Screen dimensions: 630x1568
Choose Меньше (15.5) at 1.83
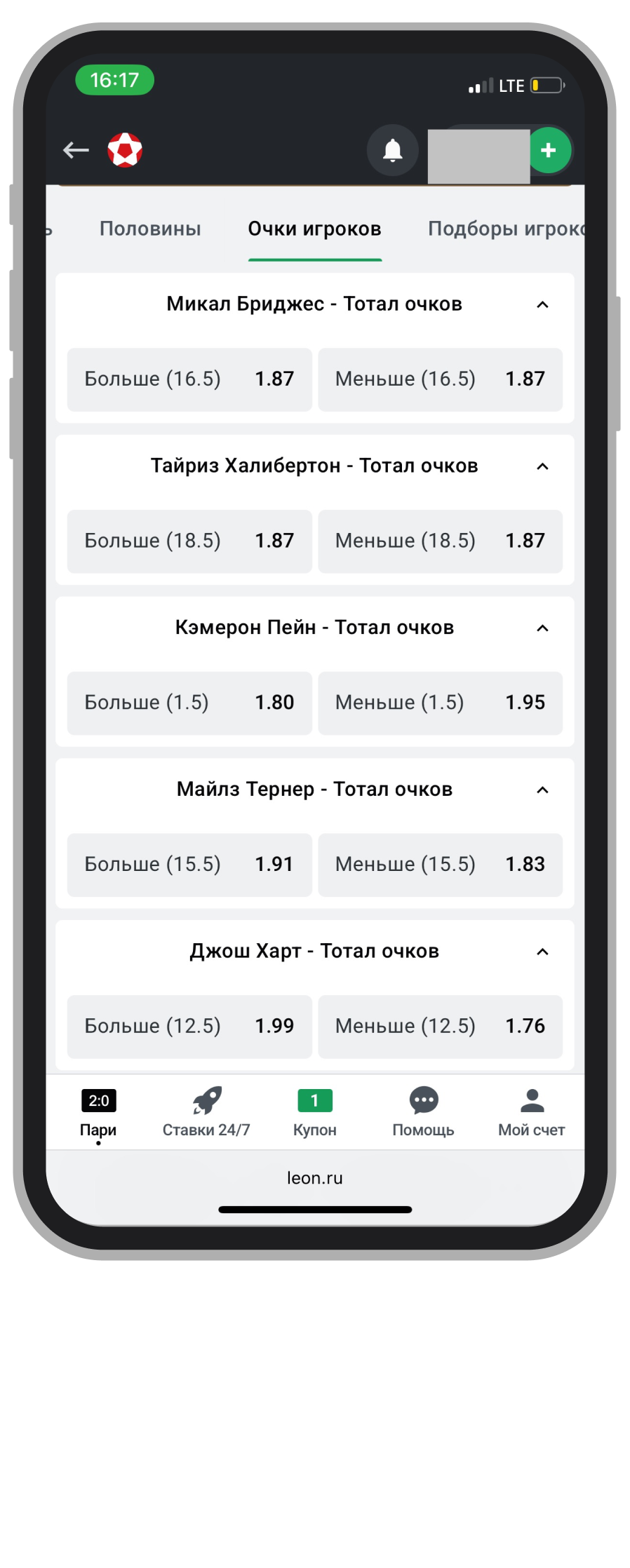(x=440, y=865)
